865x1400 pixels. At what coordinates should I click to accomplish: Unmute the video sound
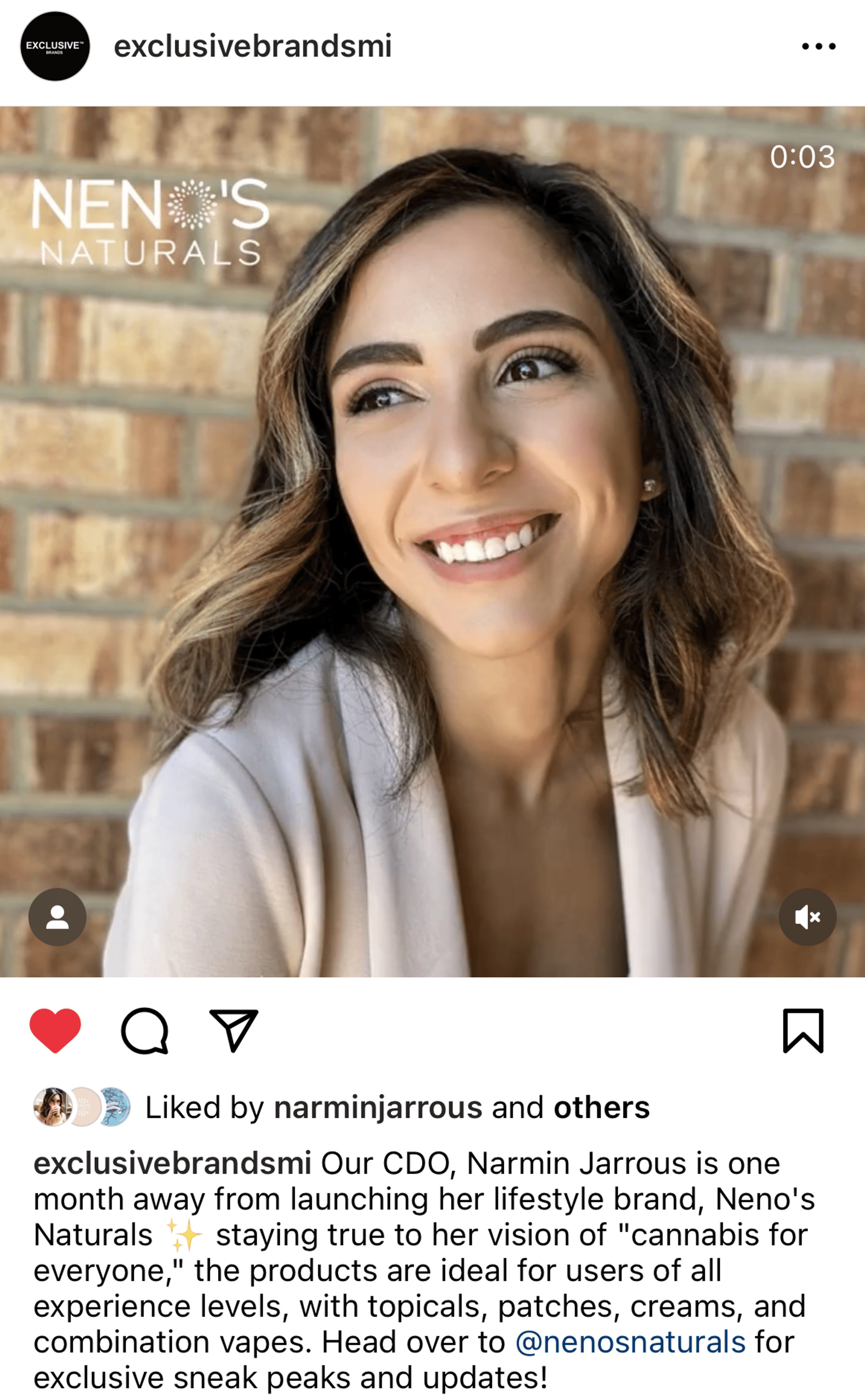pyautogui.click(x=807, y=917)
